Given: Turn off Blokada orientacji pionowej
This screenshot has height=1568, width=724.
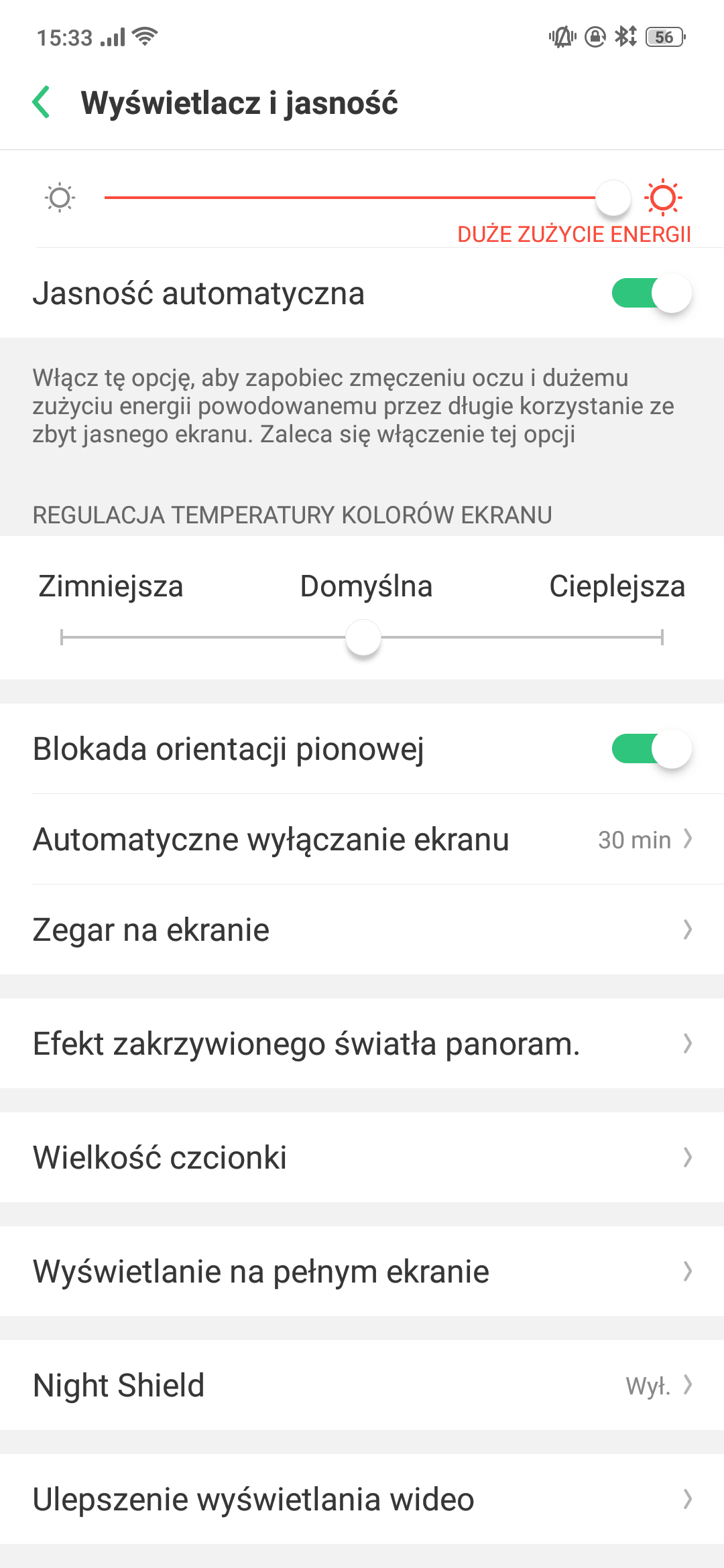Looking at the screenshot, I should [650, 749].
